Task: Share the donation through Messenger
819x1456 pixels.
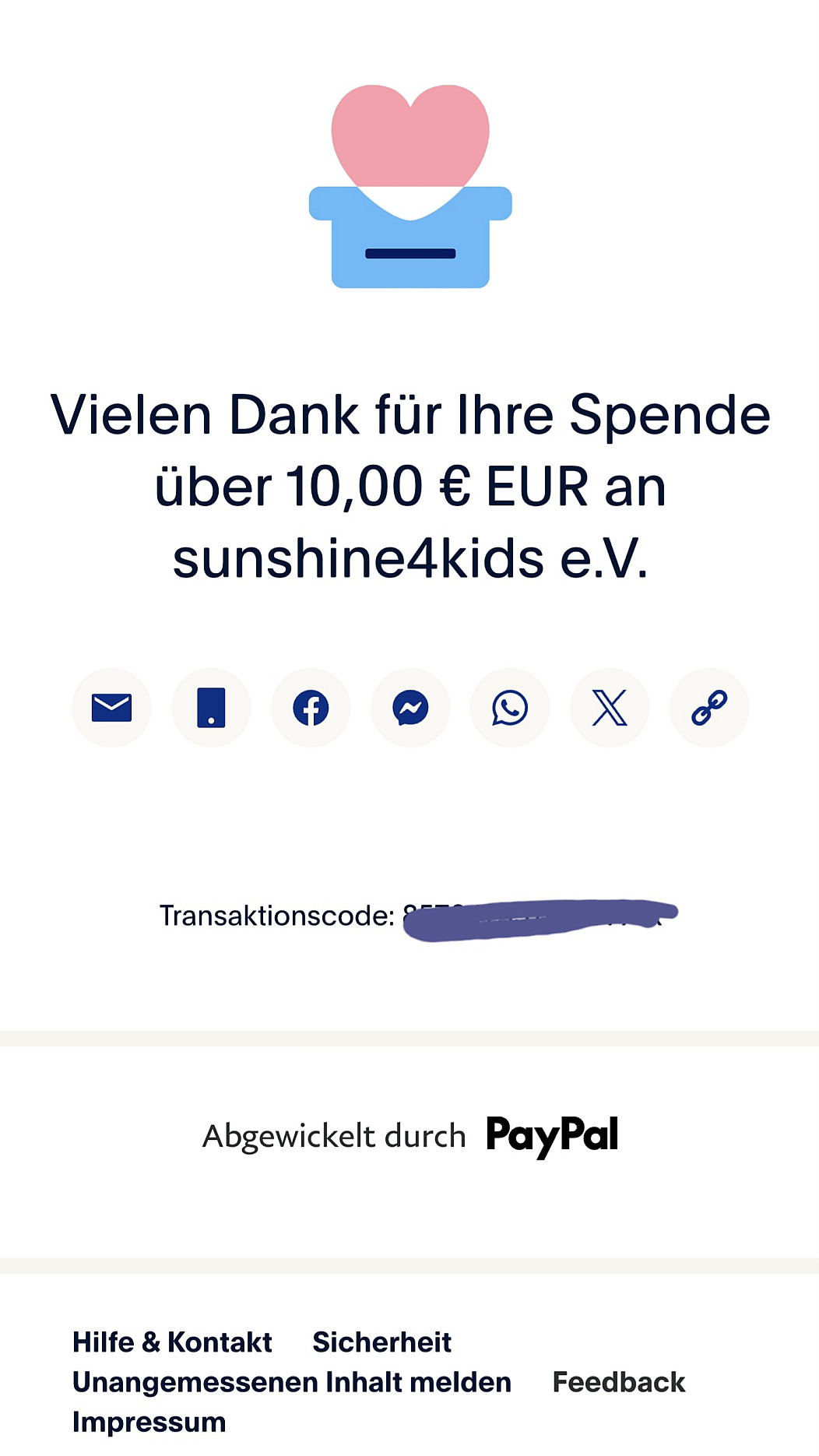Action: pos(410,708)
